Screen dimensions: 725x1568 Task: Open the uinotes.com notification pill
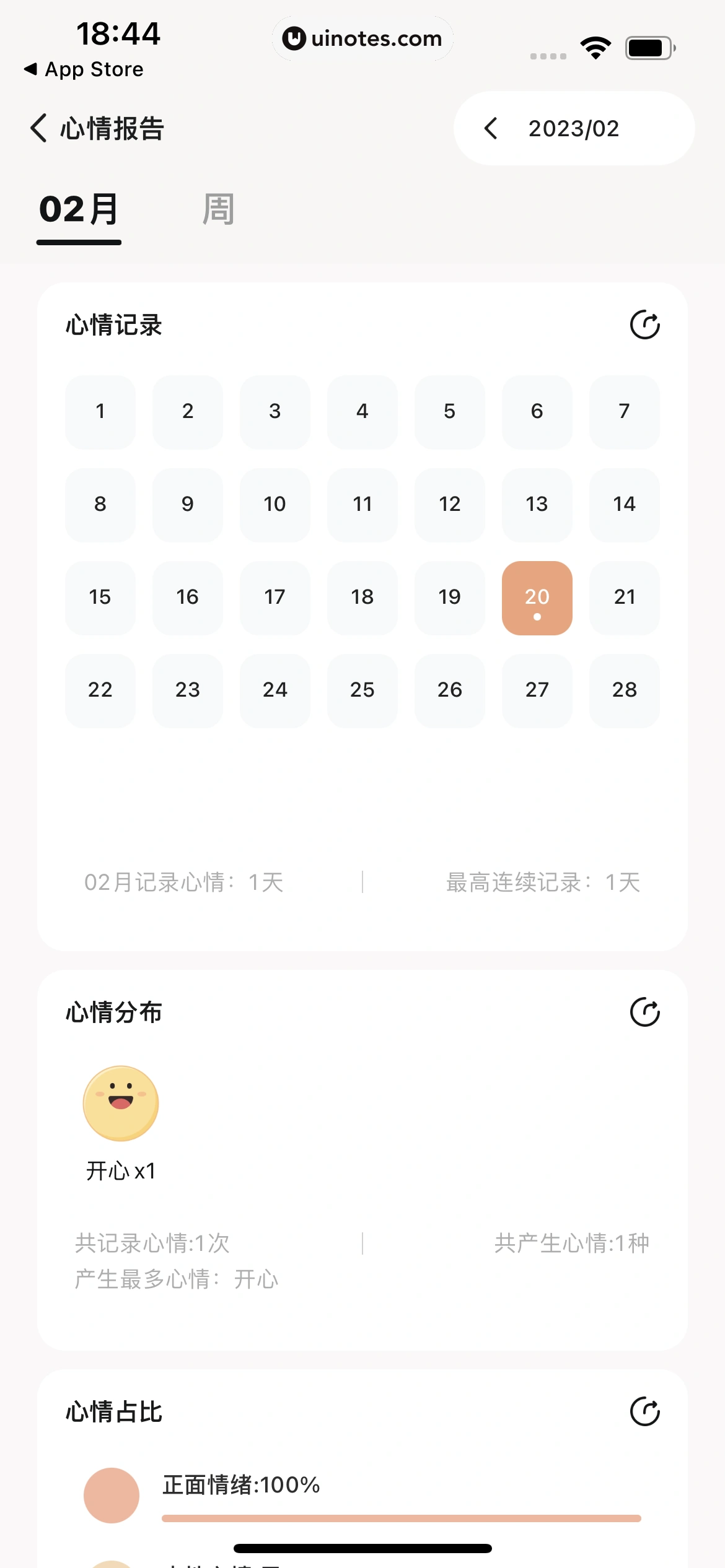pos(362,38)
